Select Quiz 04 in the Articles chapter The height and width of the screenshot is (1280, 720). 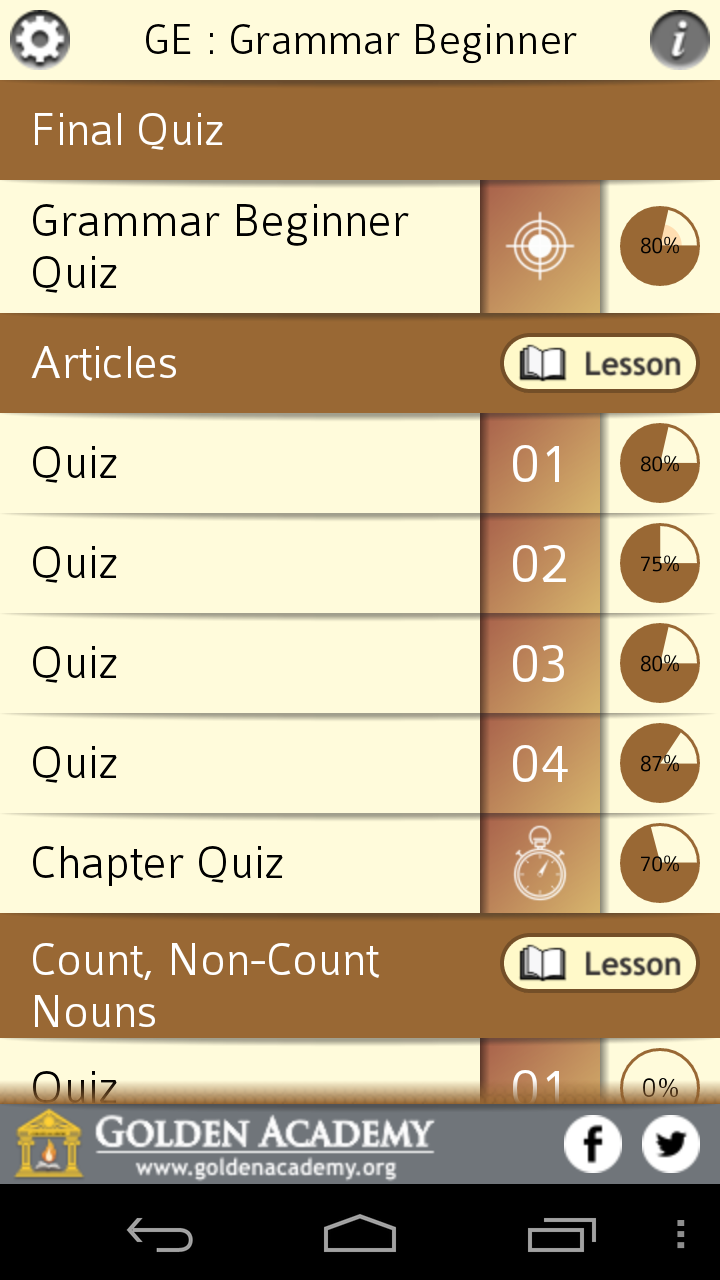(240, 763)
